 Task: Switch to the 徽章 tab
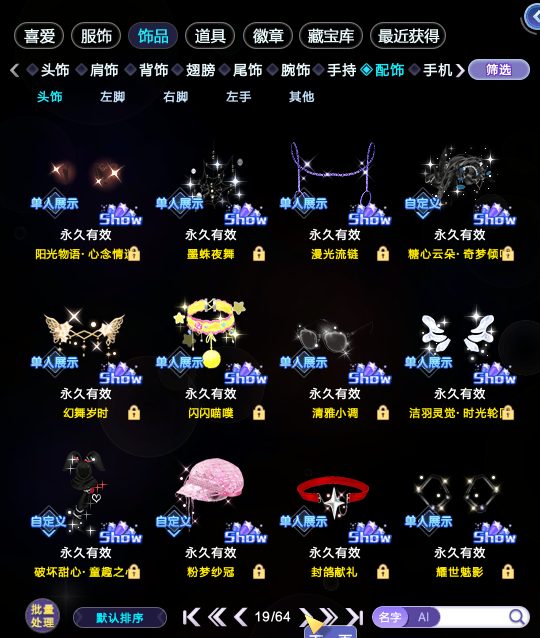point(268,36)
